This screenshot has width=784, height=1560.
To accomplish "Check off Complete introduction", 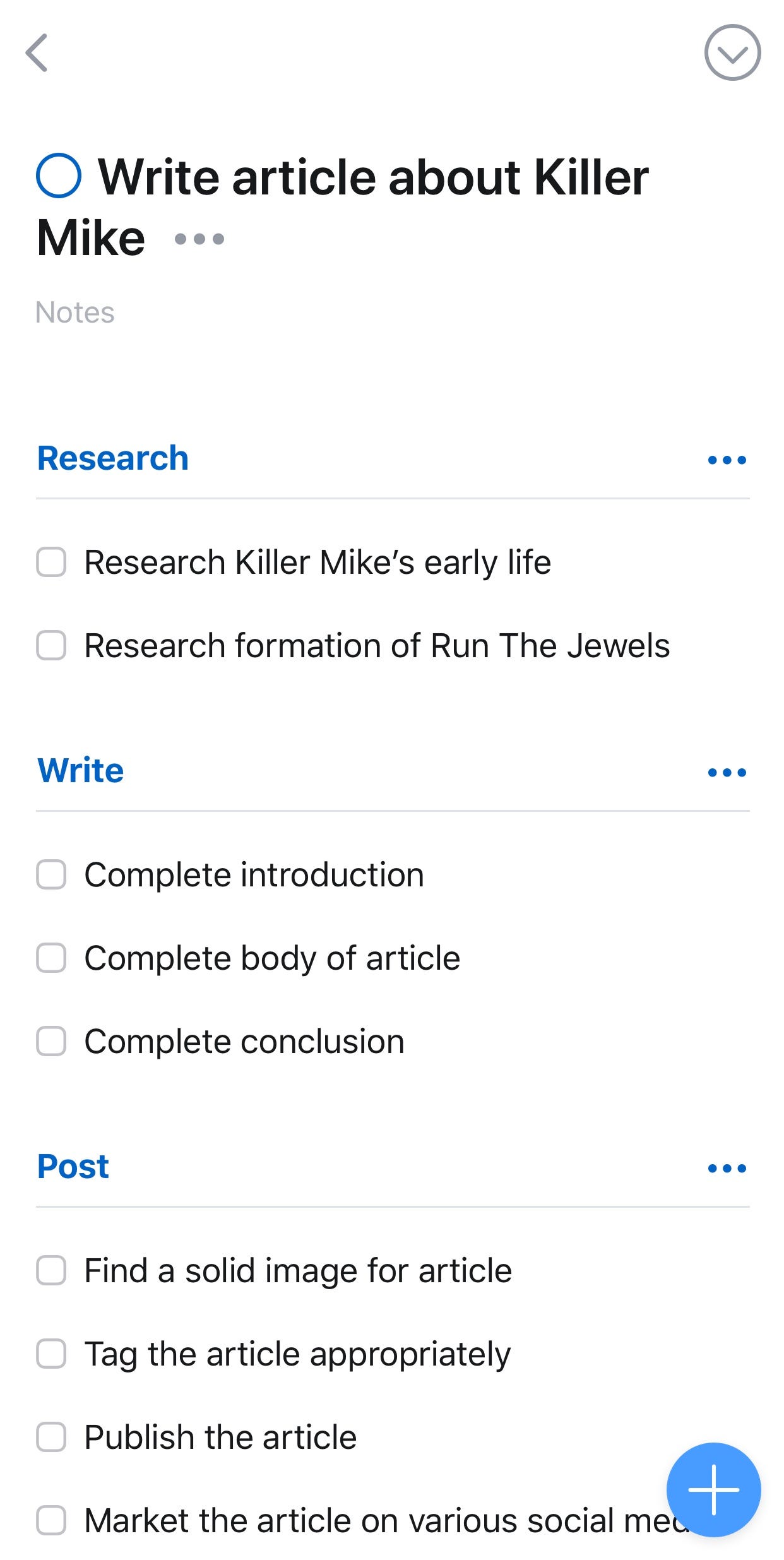I will pyautogui.click(x=51, y=874).
